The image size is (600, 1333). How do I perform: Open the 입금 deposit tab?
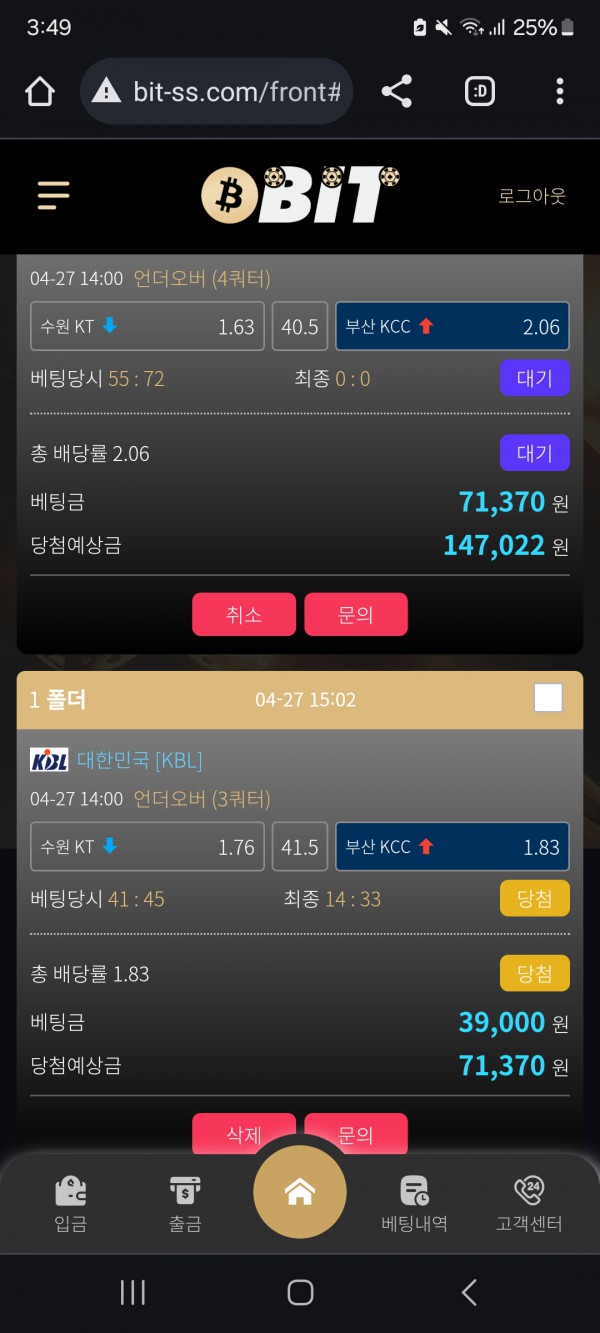(x=70, y=1204)
